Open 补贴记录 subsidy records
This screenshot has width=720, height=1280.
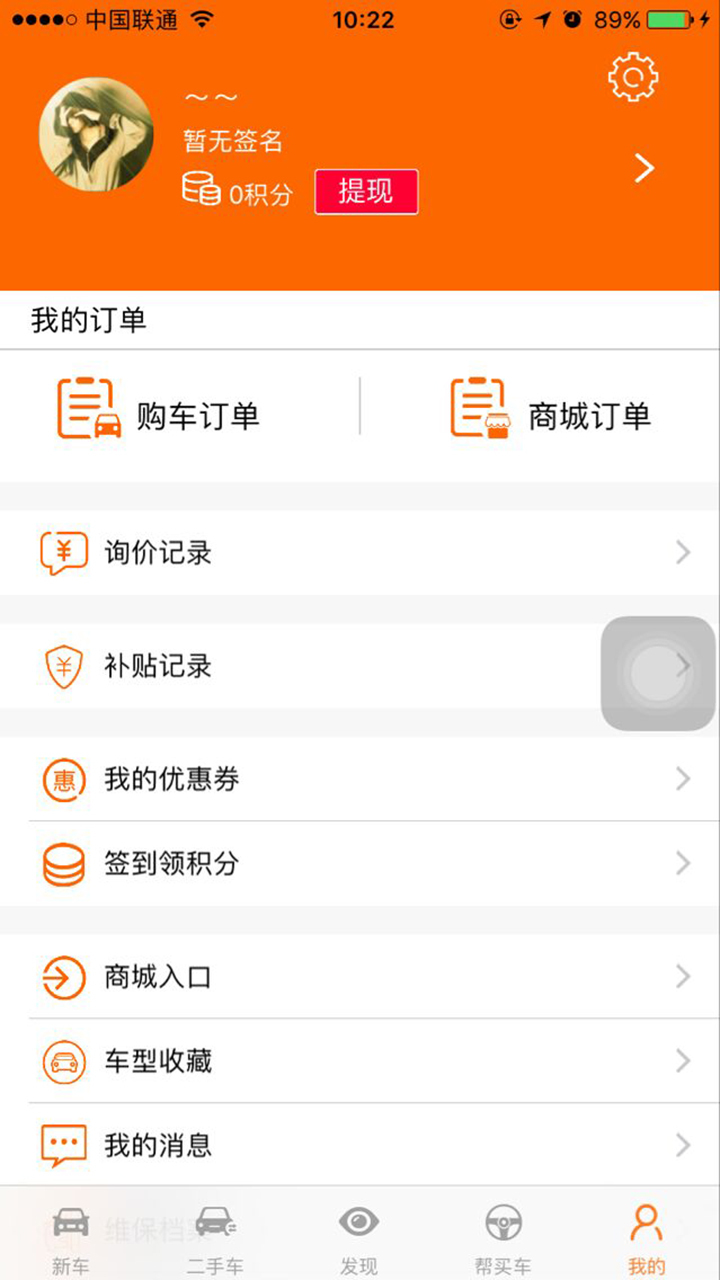300,666
